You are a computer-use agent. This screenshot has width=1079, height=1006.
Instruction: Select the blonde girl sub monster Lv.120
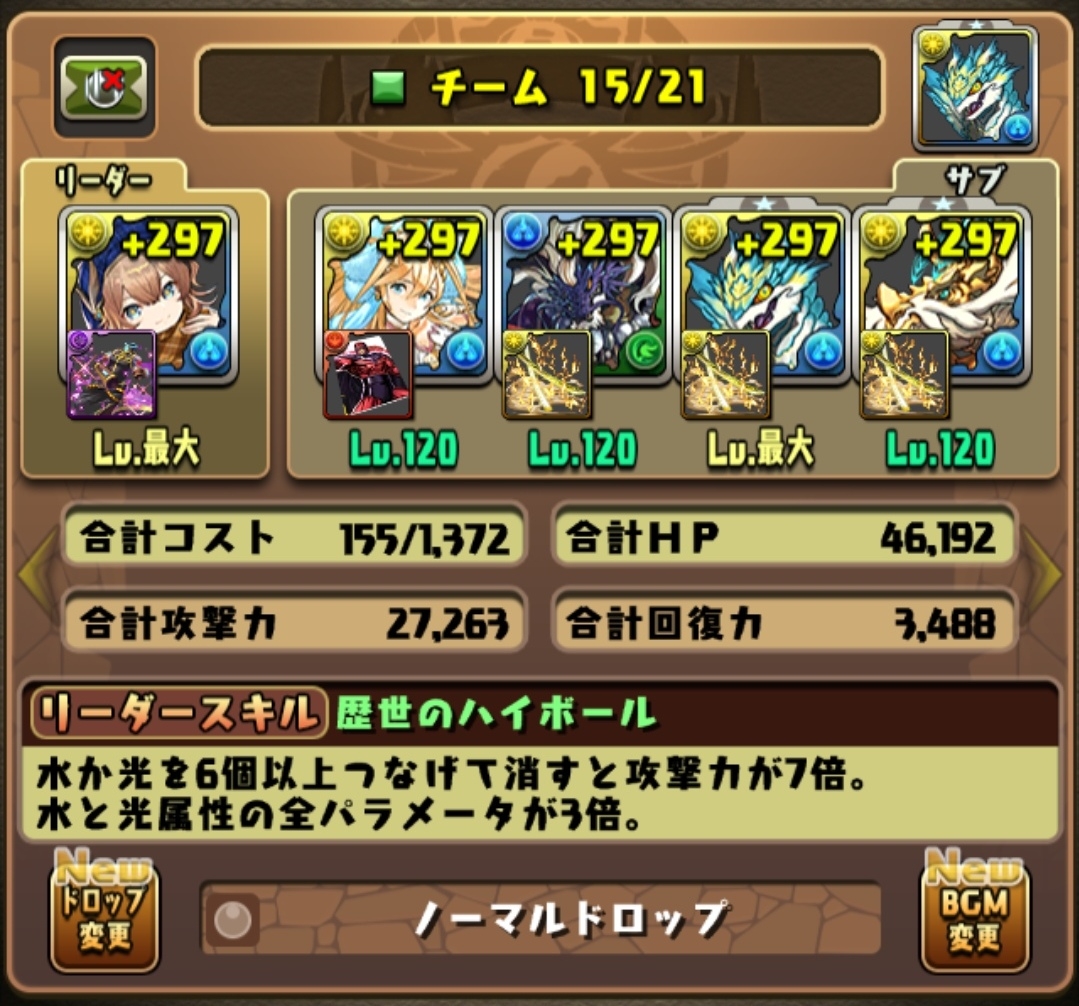coord(404,300)
